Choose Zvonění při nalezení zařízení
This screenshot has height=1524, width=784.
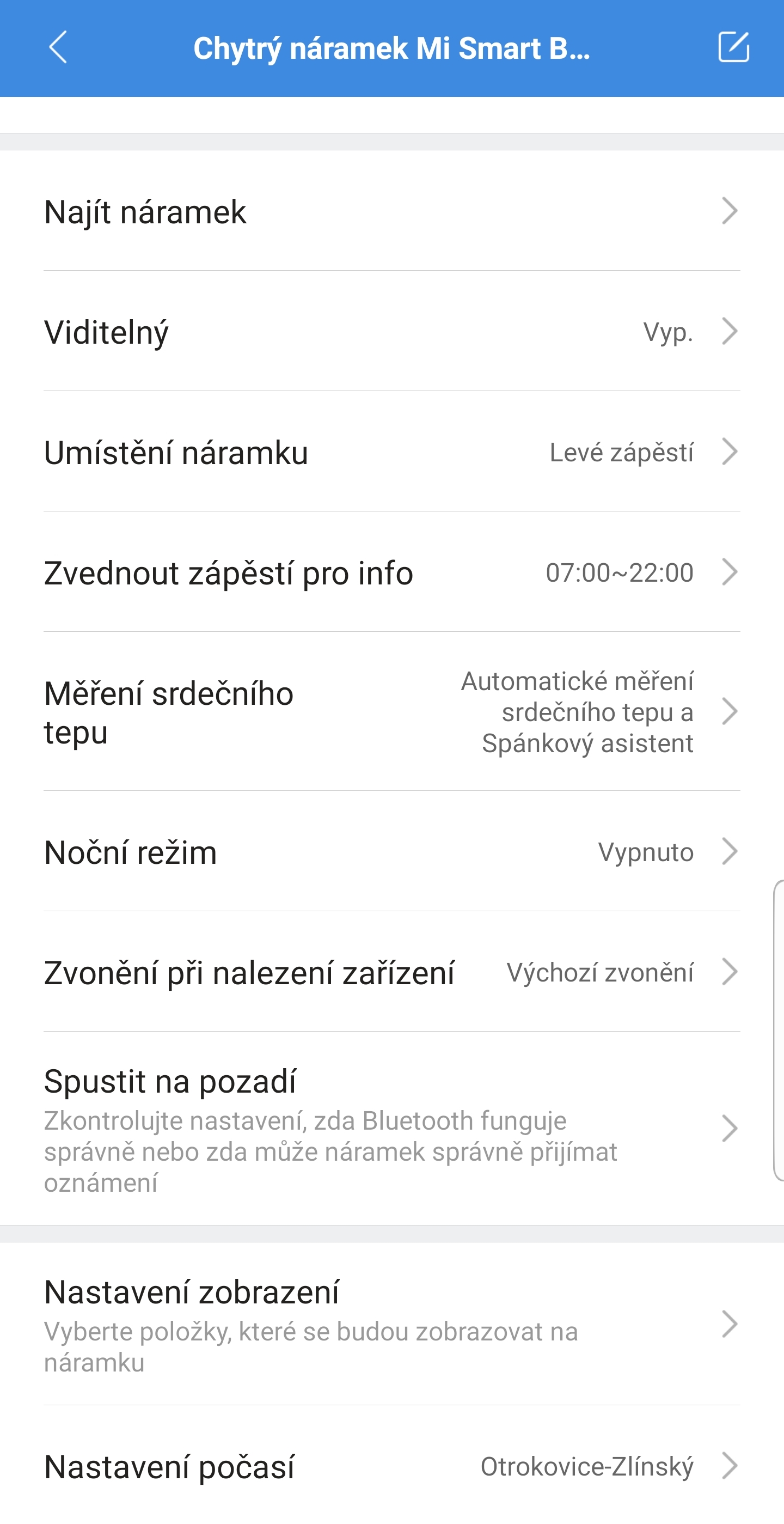[391, 973]
